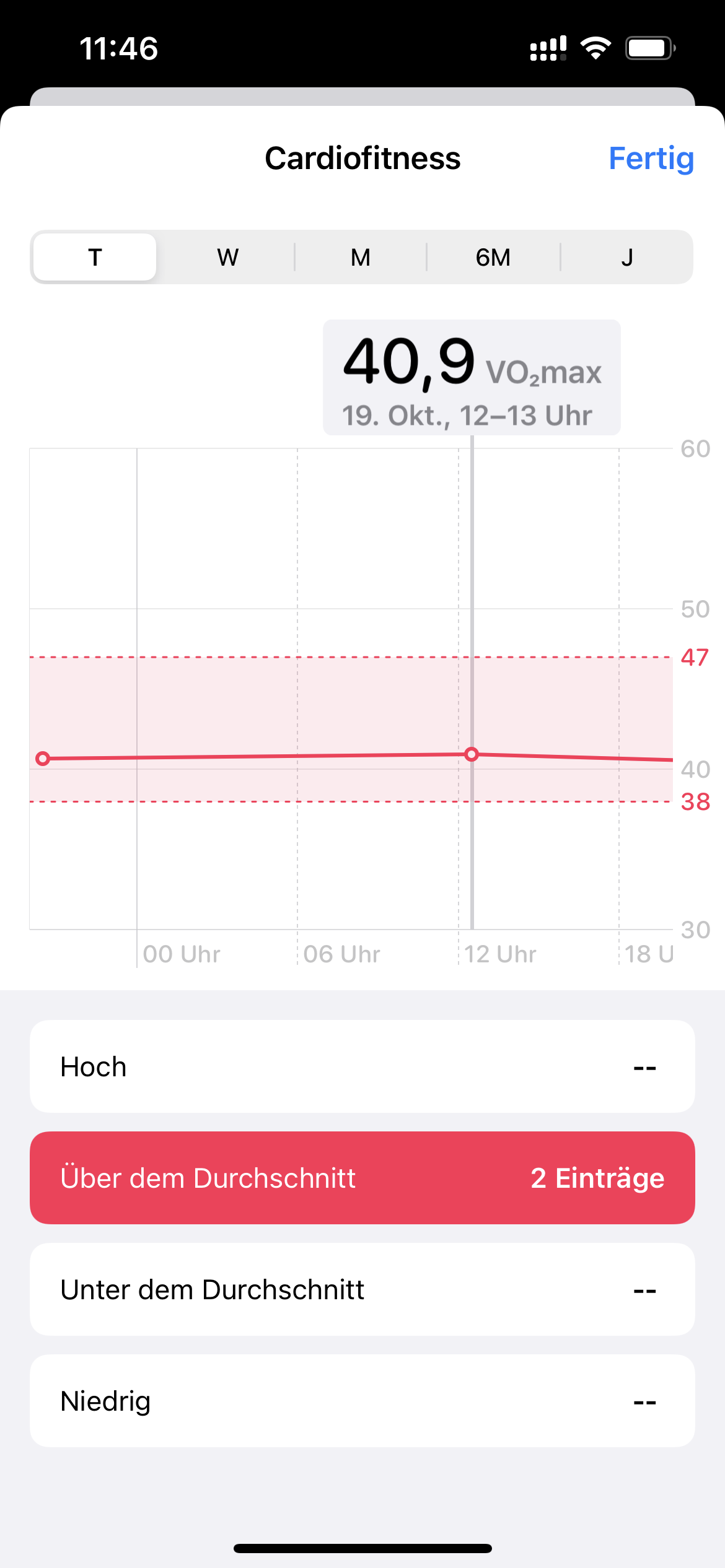Select the M month view

click(361, 257)
